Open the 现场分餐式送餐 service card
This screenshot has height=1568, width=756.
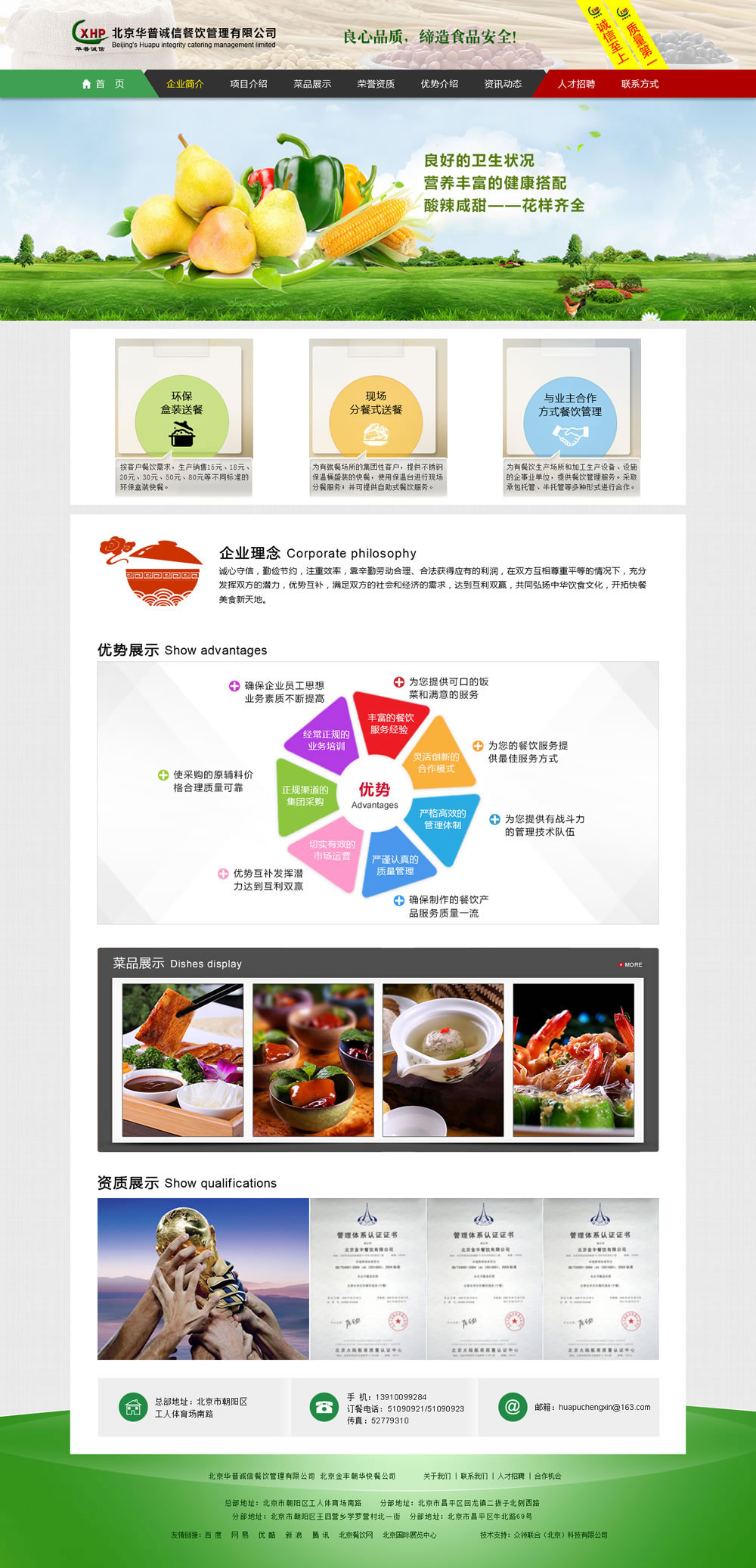378,417
